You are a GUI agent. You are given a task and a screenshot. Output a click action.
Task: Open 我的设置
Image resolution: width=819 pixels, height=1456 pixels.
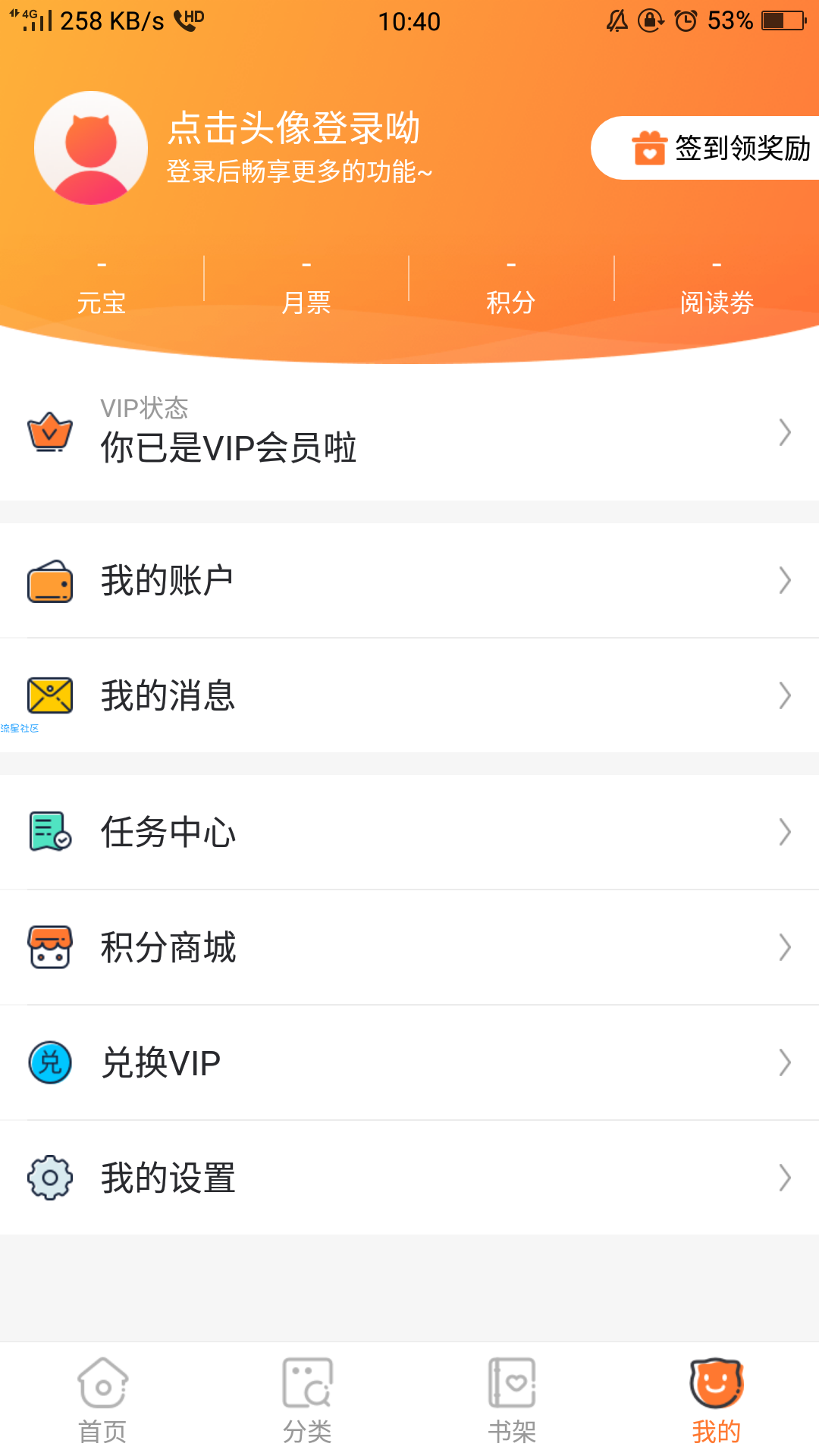tap(409, 1178)
